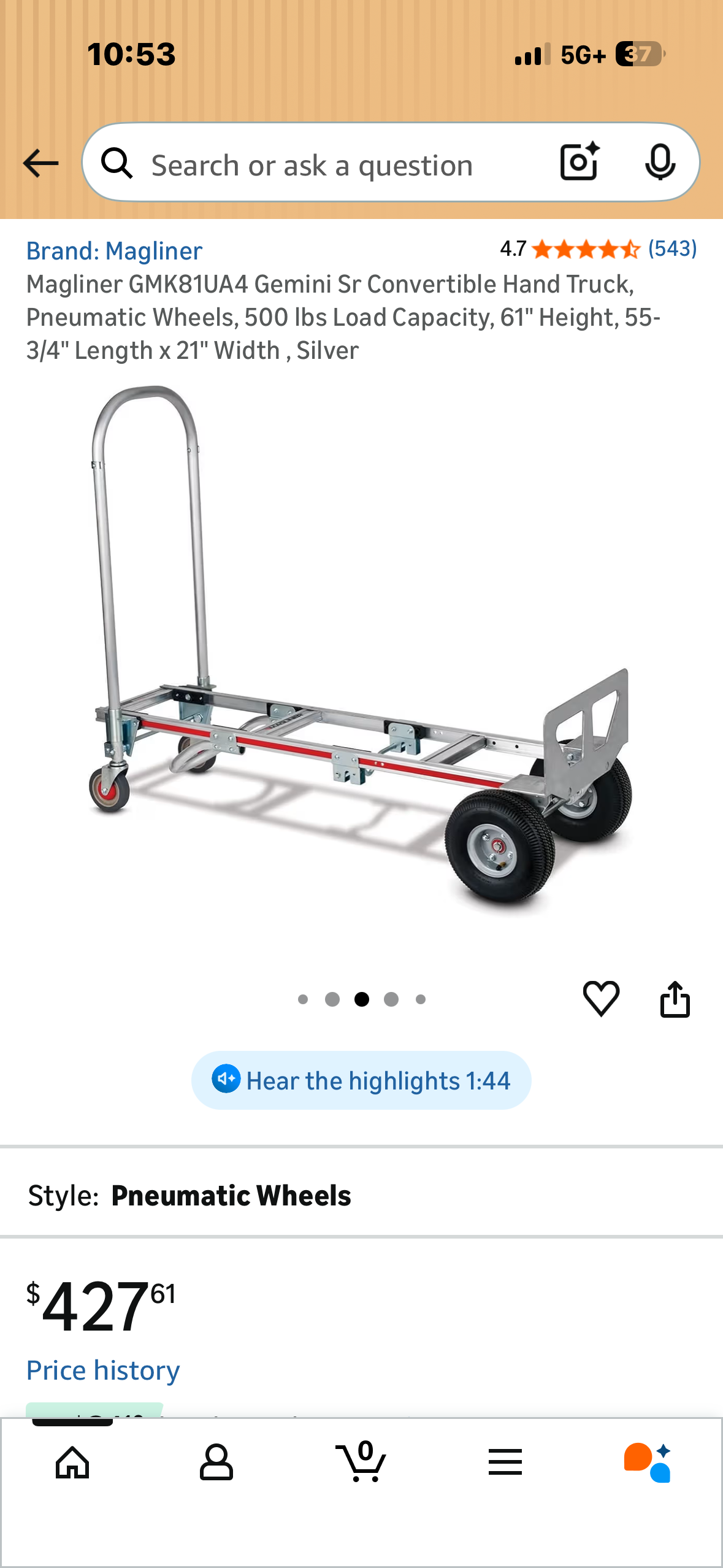The image size is (723, 1568).
Task: Start voice search with the microphone
Action: [660, 163]
